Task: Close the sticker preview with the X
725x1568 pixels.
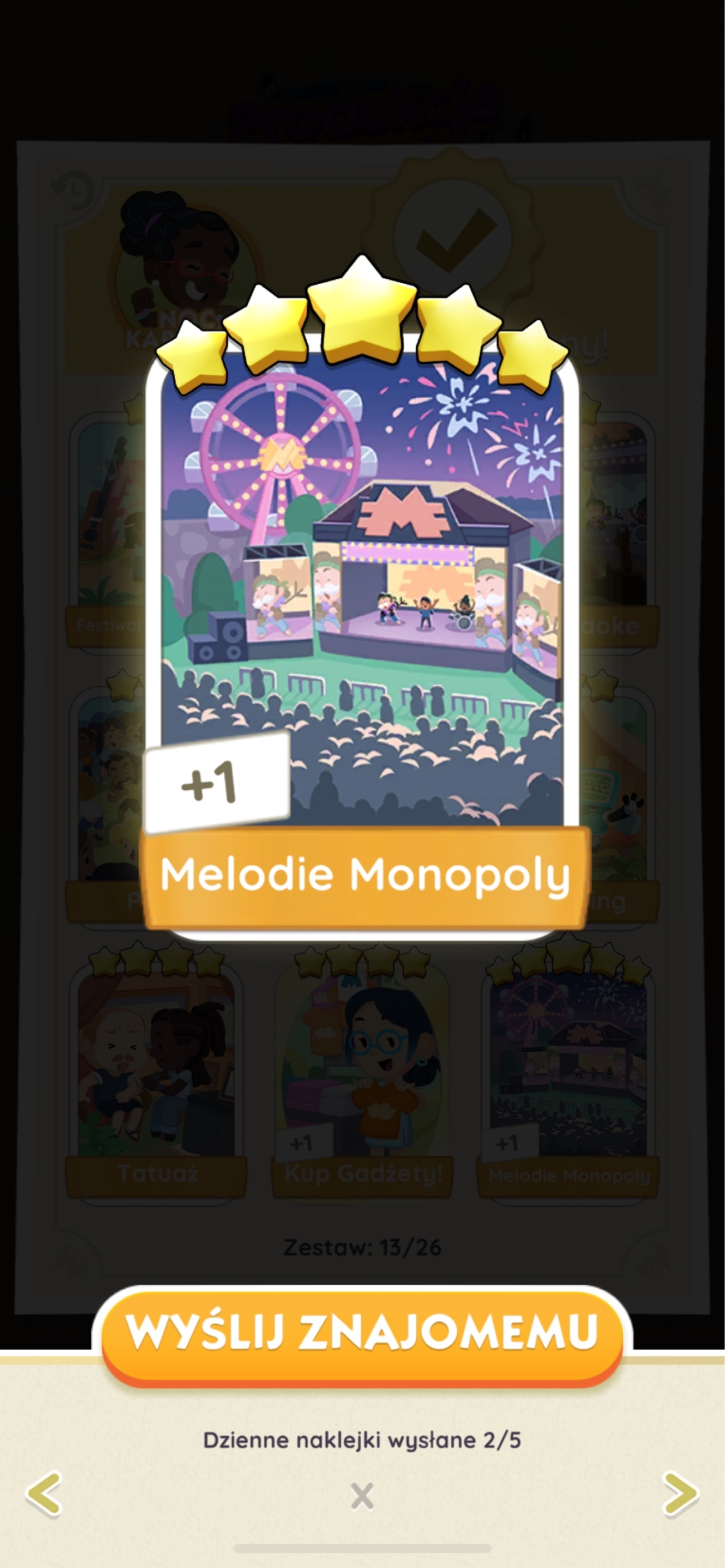Action: pyautogui.click(x=362, y=1496)
